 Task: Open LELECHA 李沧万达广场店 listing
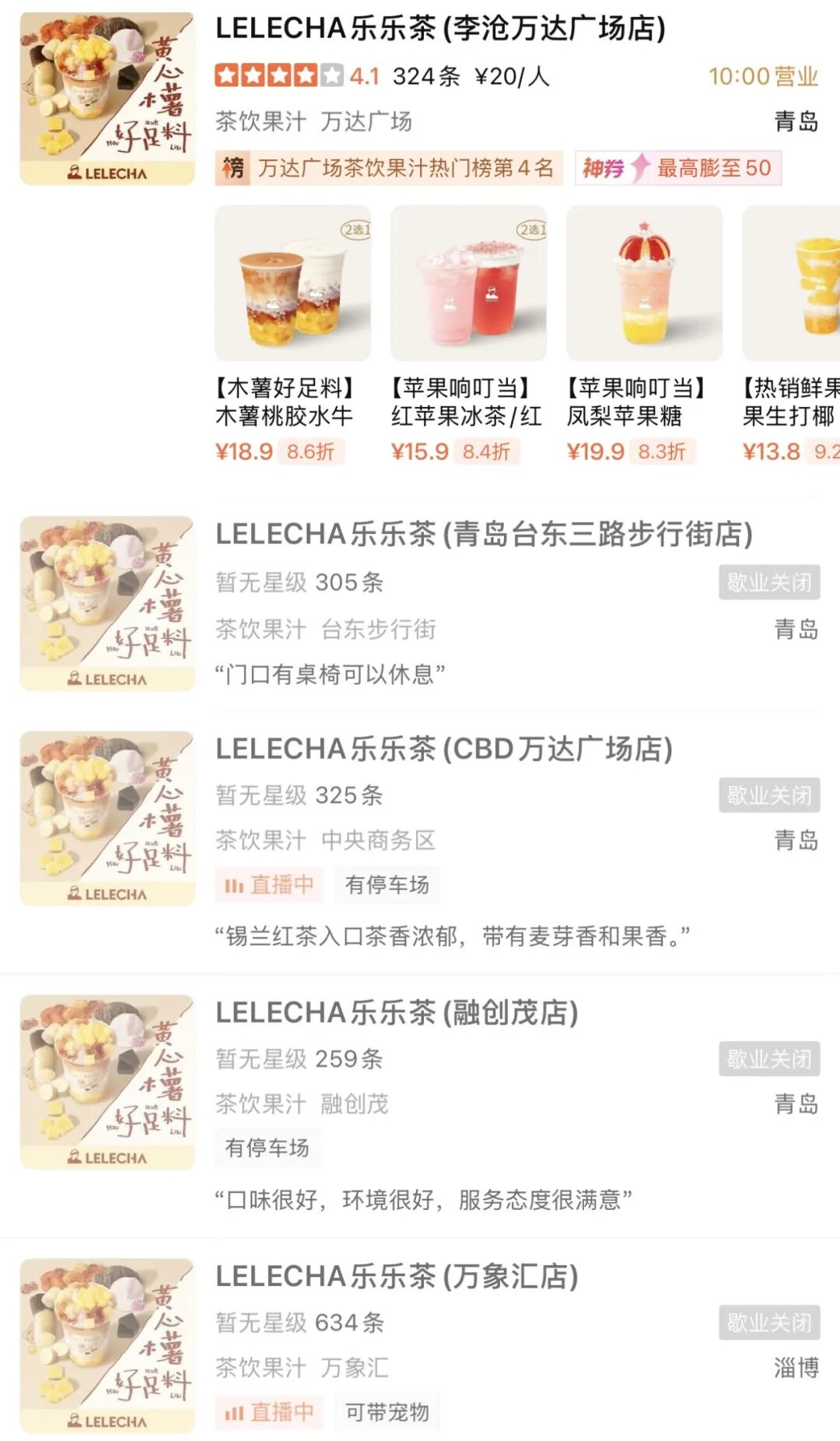pos(440,29)
